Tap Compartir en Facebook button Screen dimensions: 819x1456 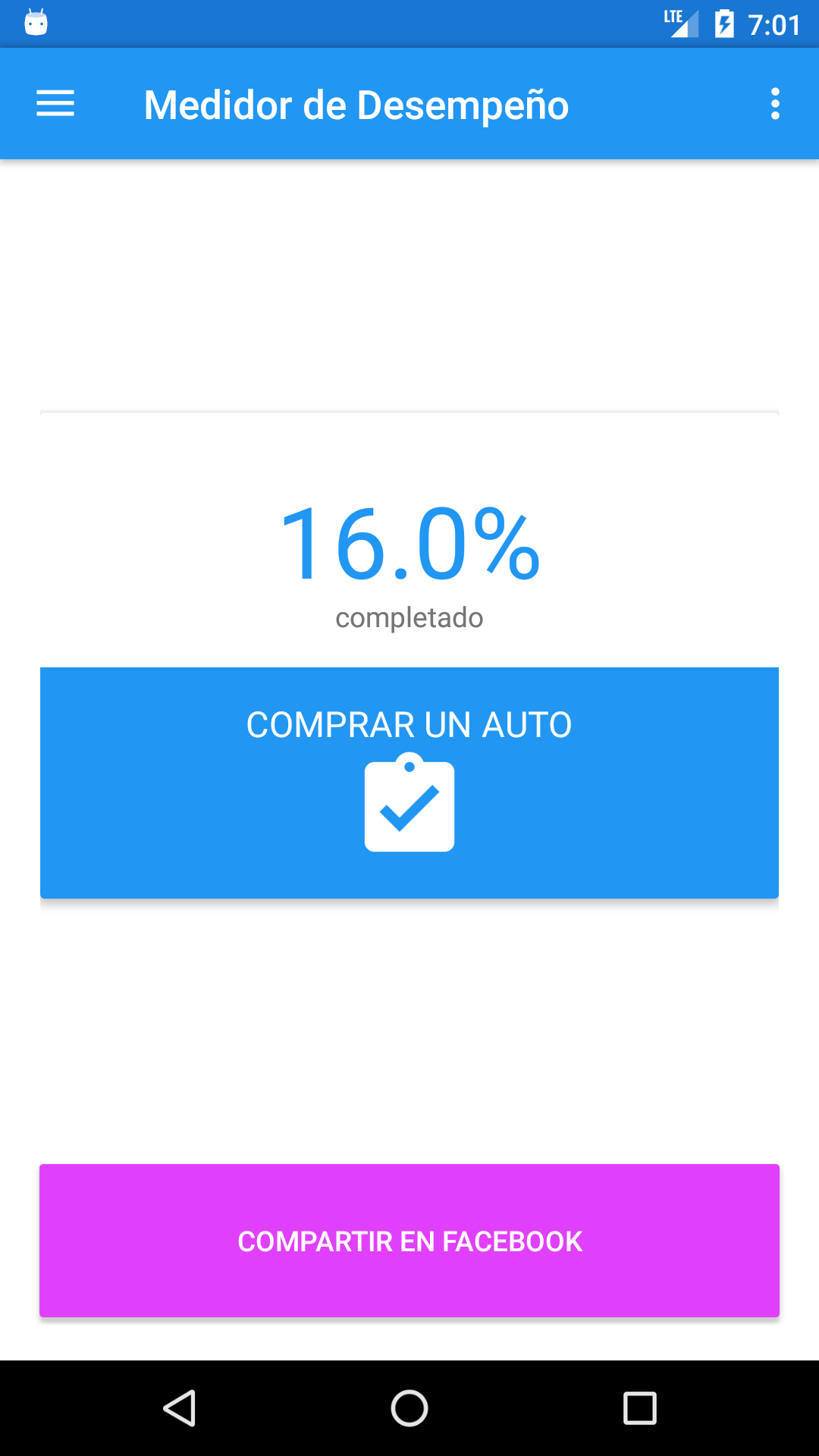[x=409, y=1241]
